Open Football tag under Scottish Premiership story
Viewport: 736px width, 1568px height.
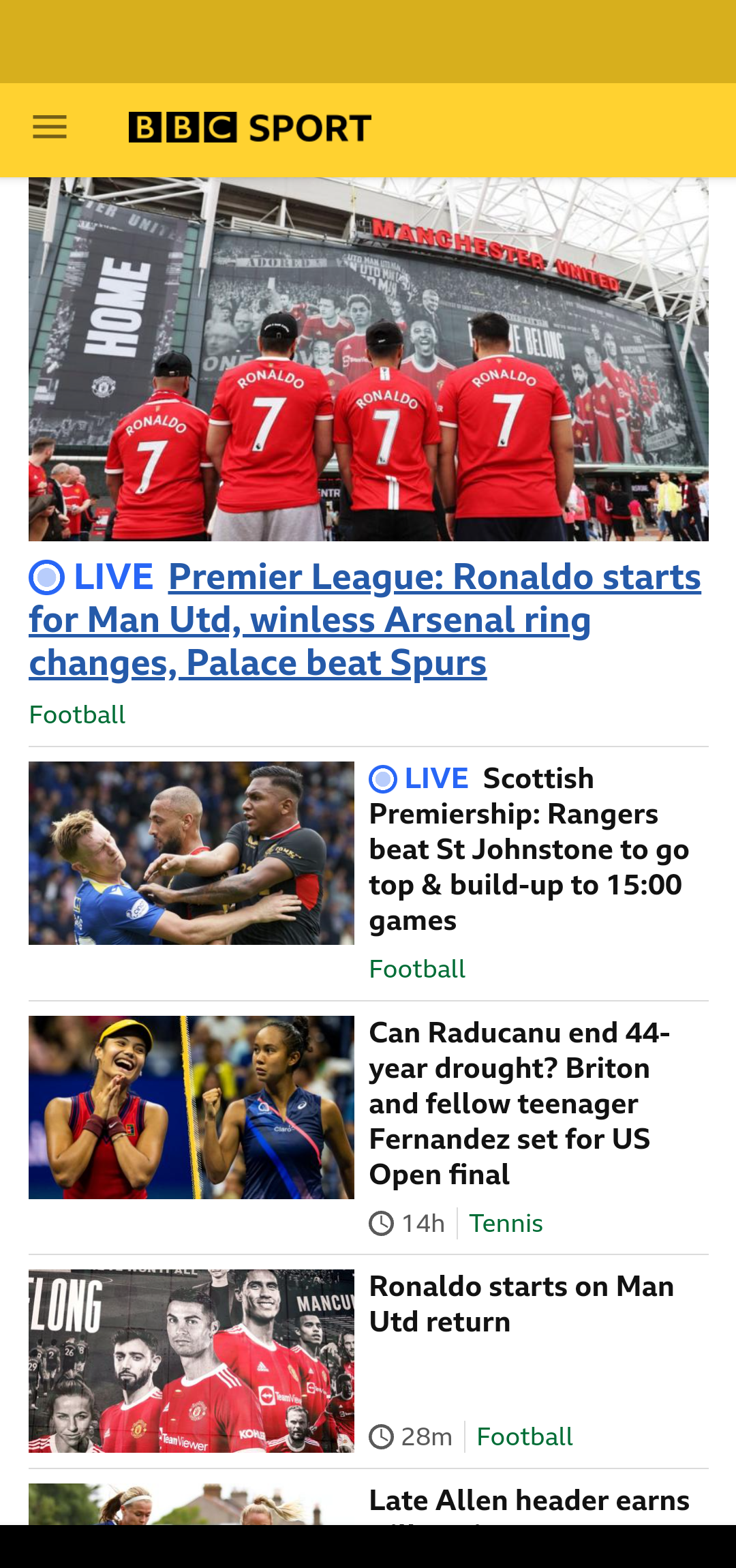pos(417,969)
